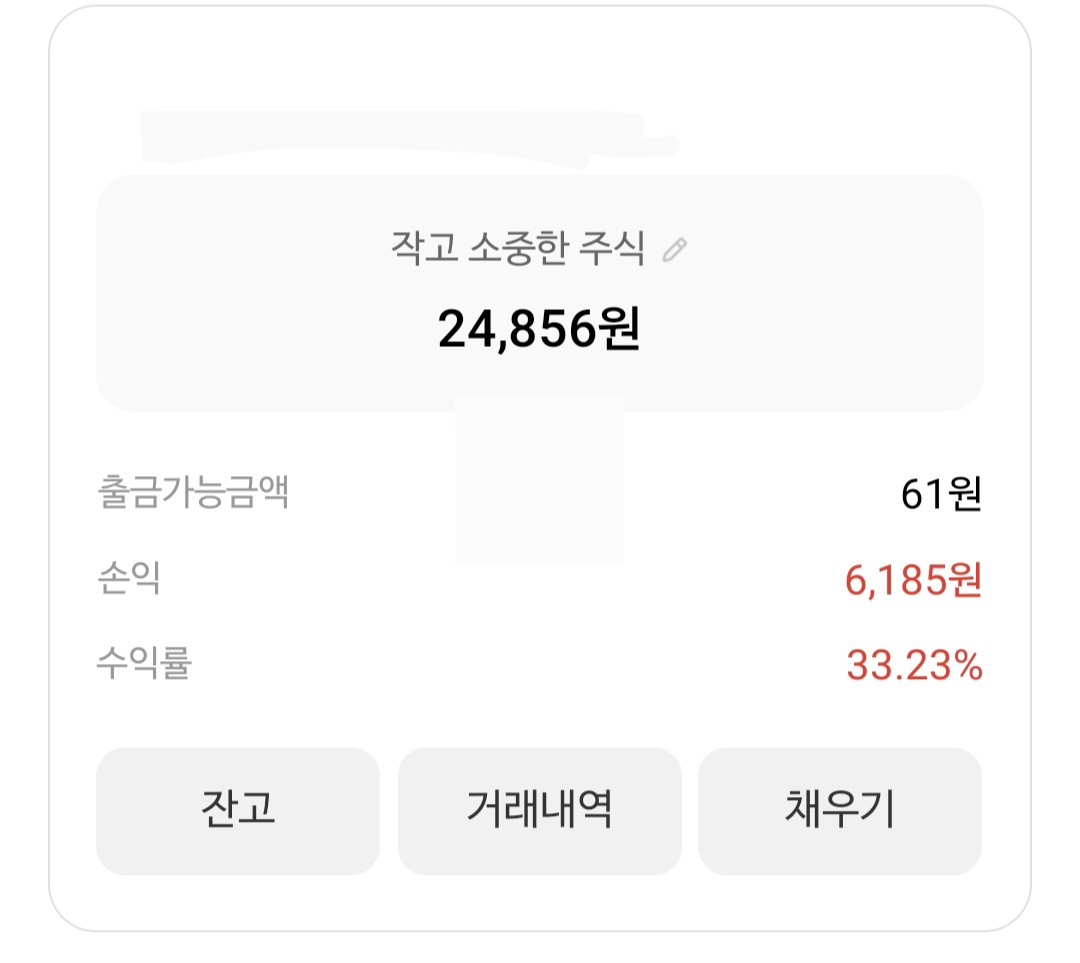Tap the 채우기 button to add funds
Screen dimensions: 1080x963
[839, 811]
